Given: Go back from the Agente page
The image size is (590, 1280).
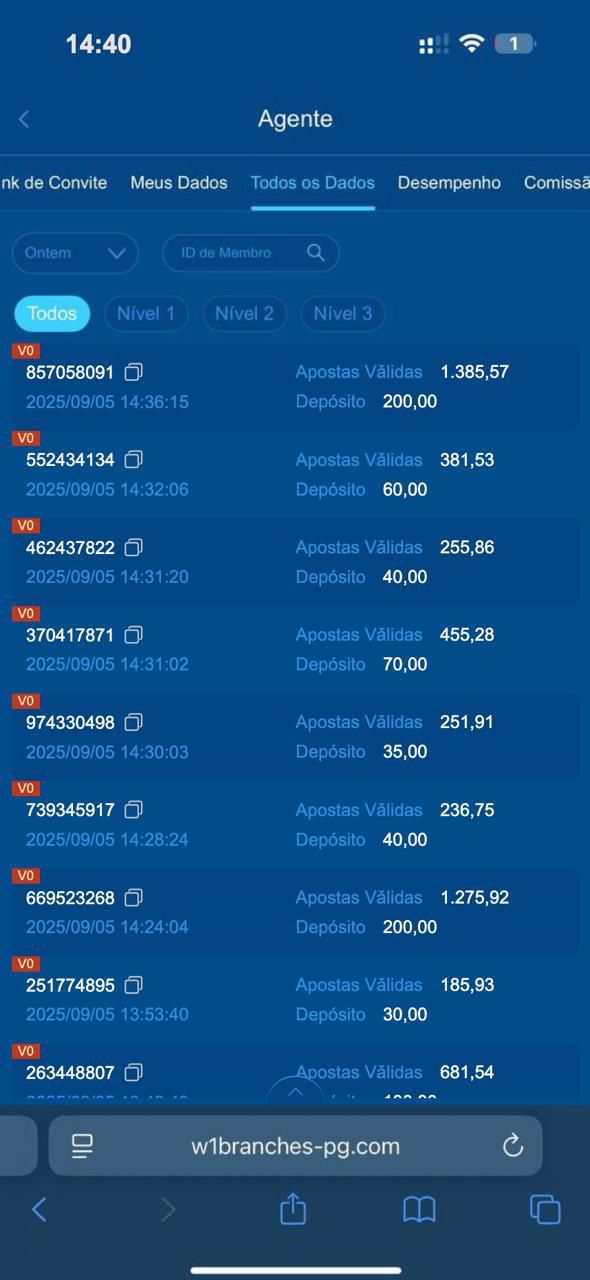Looking at the screenshot, I should [24, 119].
